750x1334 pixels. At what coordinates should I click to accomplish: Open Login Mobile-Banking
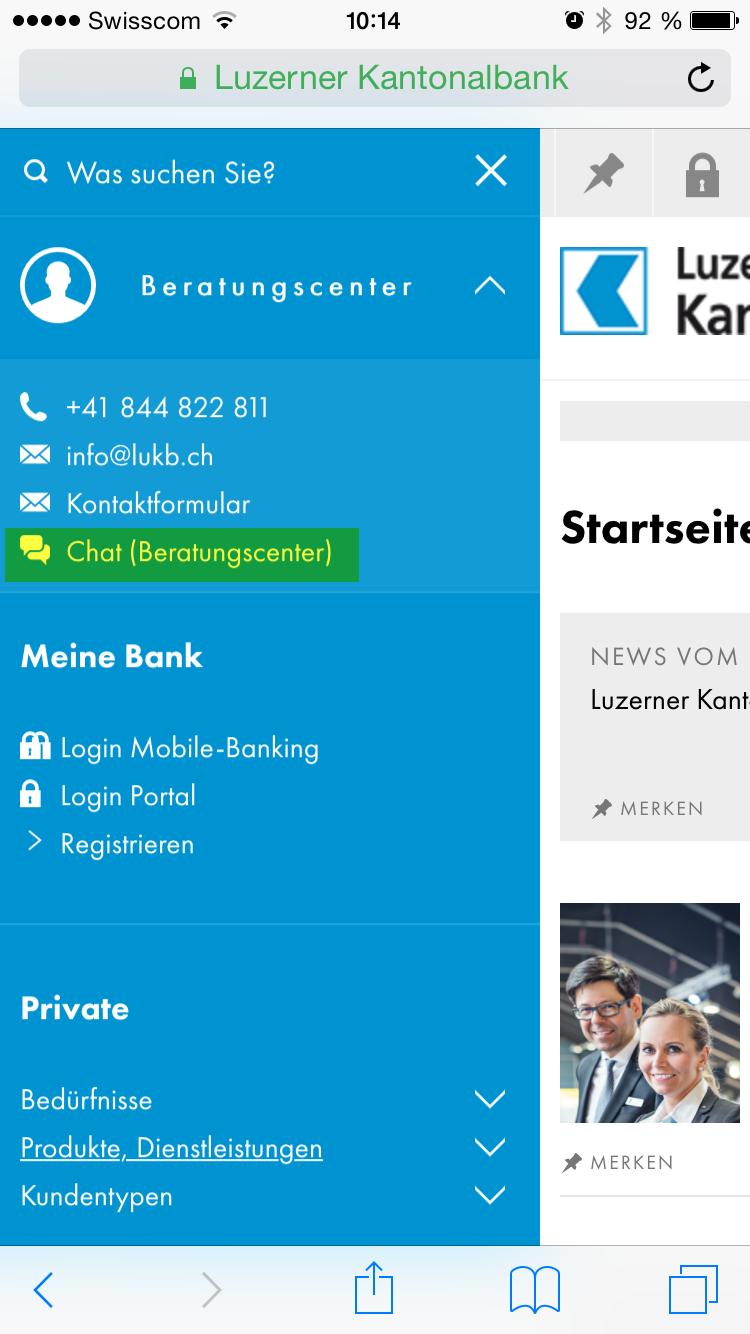tap(189, 748)
